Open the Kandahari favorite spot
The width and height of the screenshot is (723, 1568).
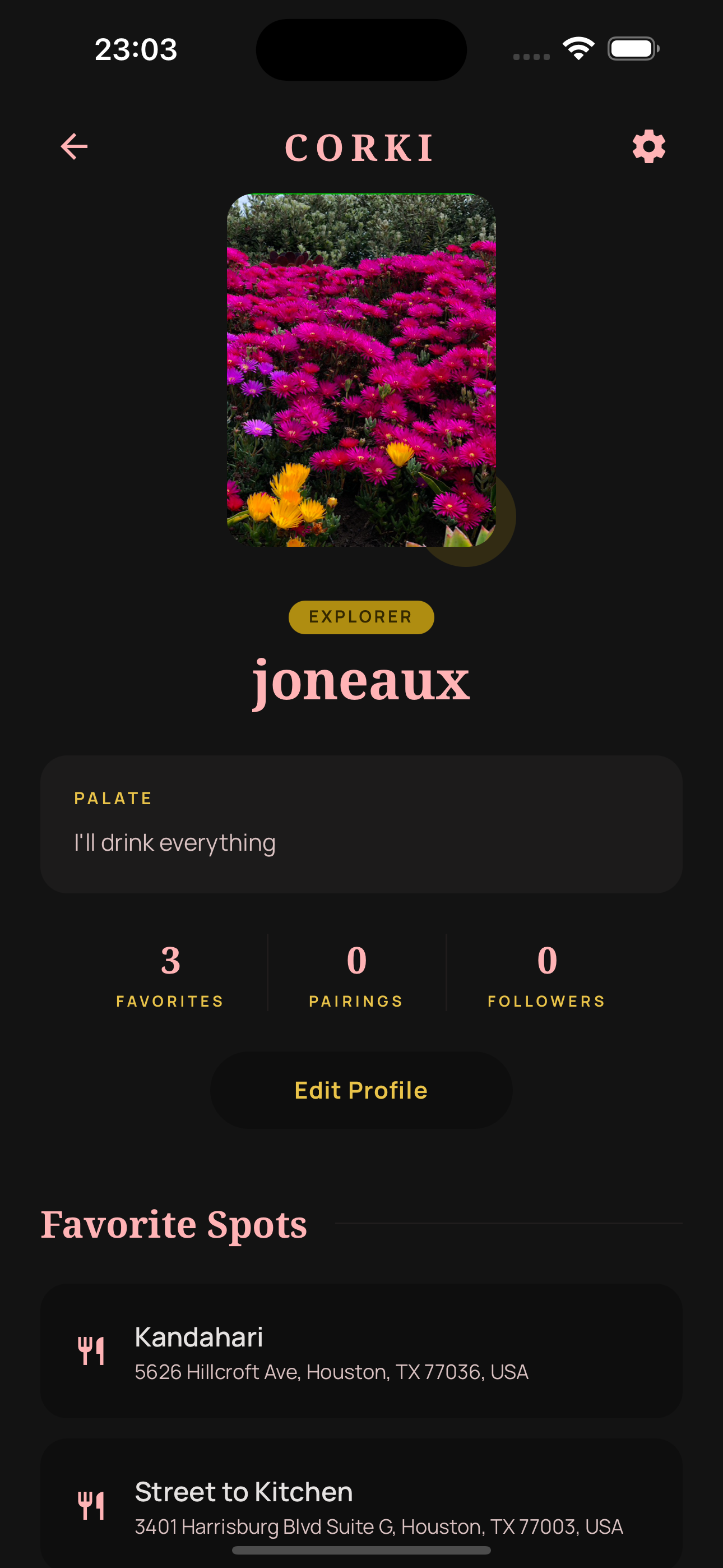361,1352
